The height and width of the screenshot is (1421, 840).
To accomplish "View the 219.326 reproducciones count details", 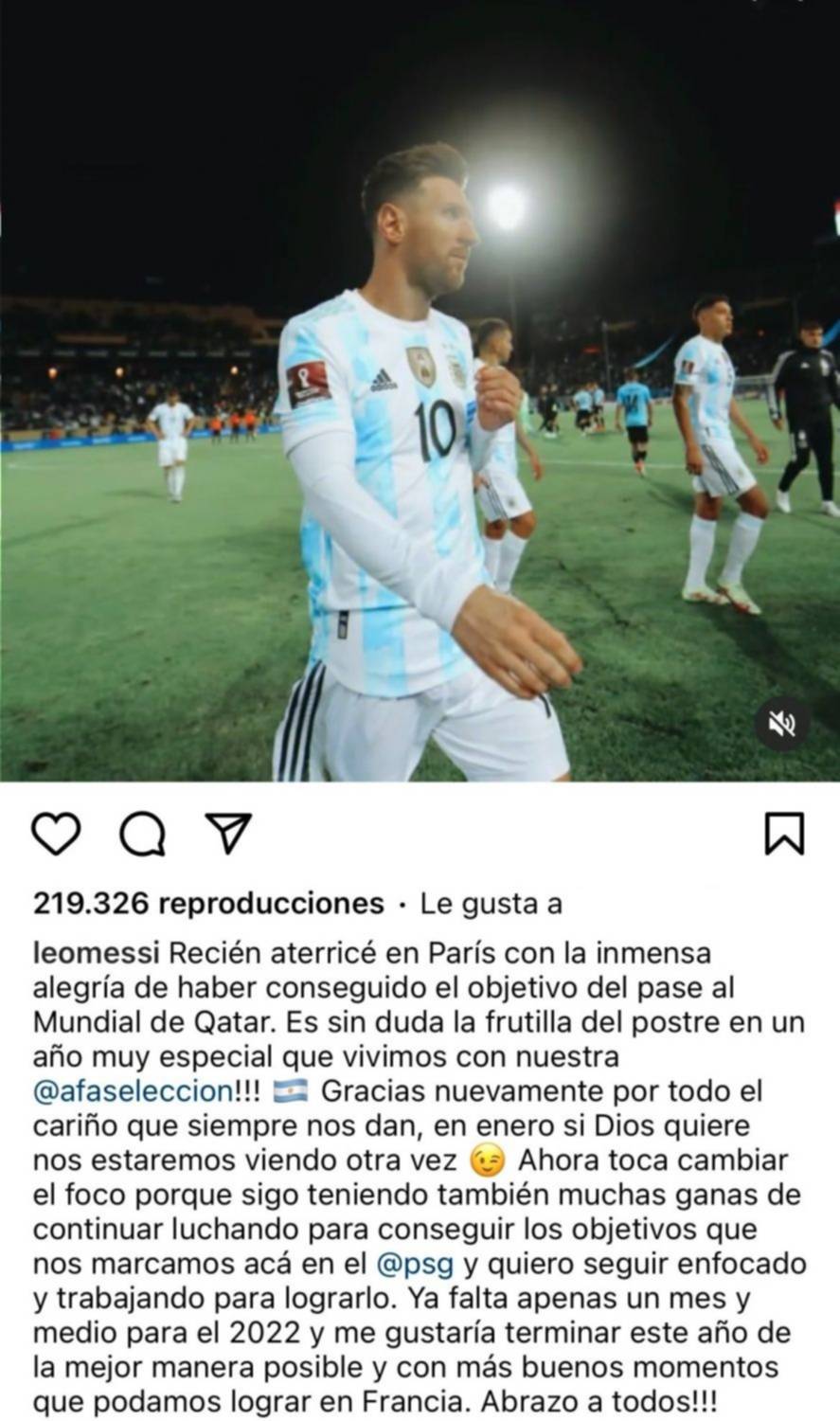I will tap(208, 904).
